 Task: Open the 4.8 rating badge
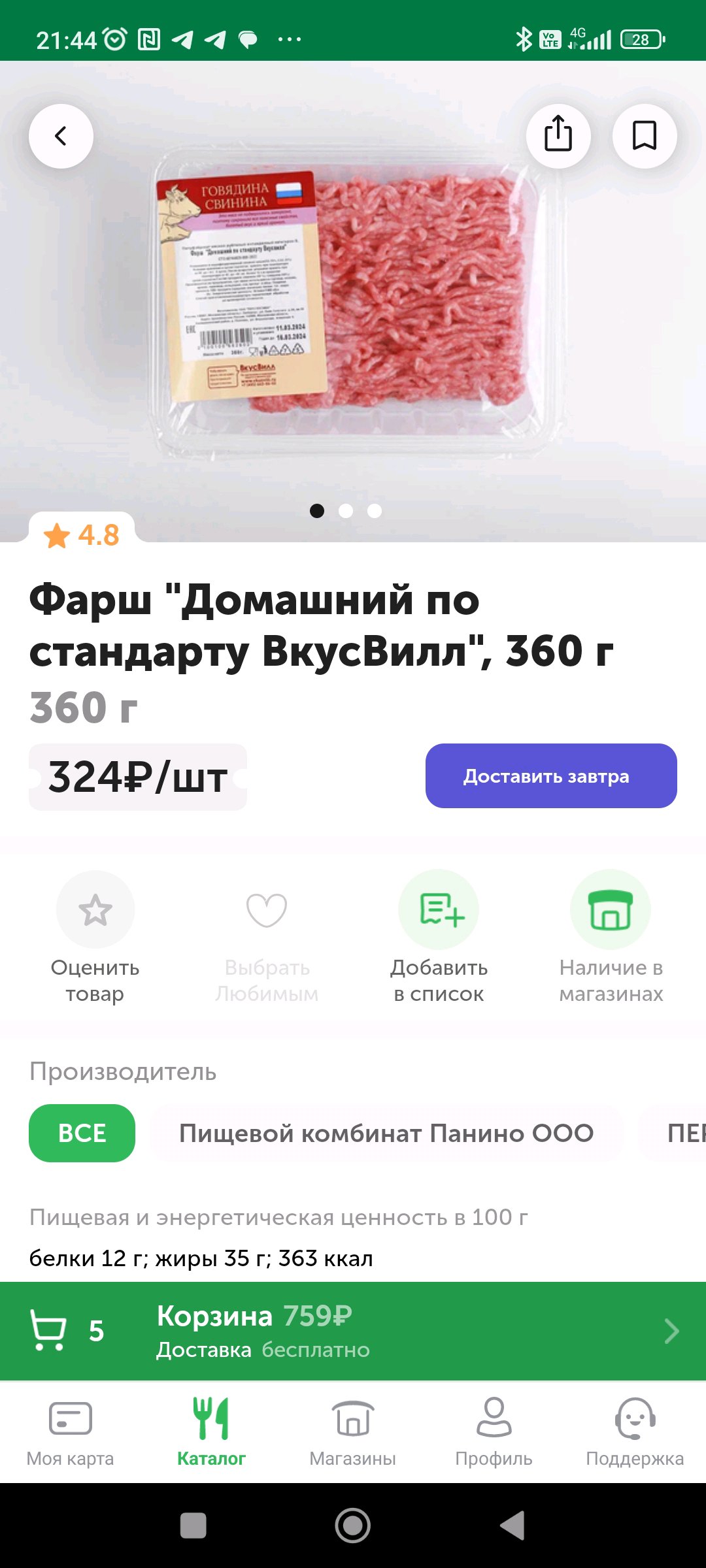click(82, 535)
